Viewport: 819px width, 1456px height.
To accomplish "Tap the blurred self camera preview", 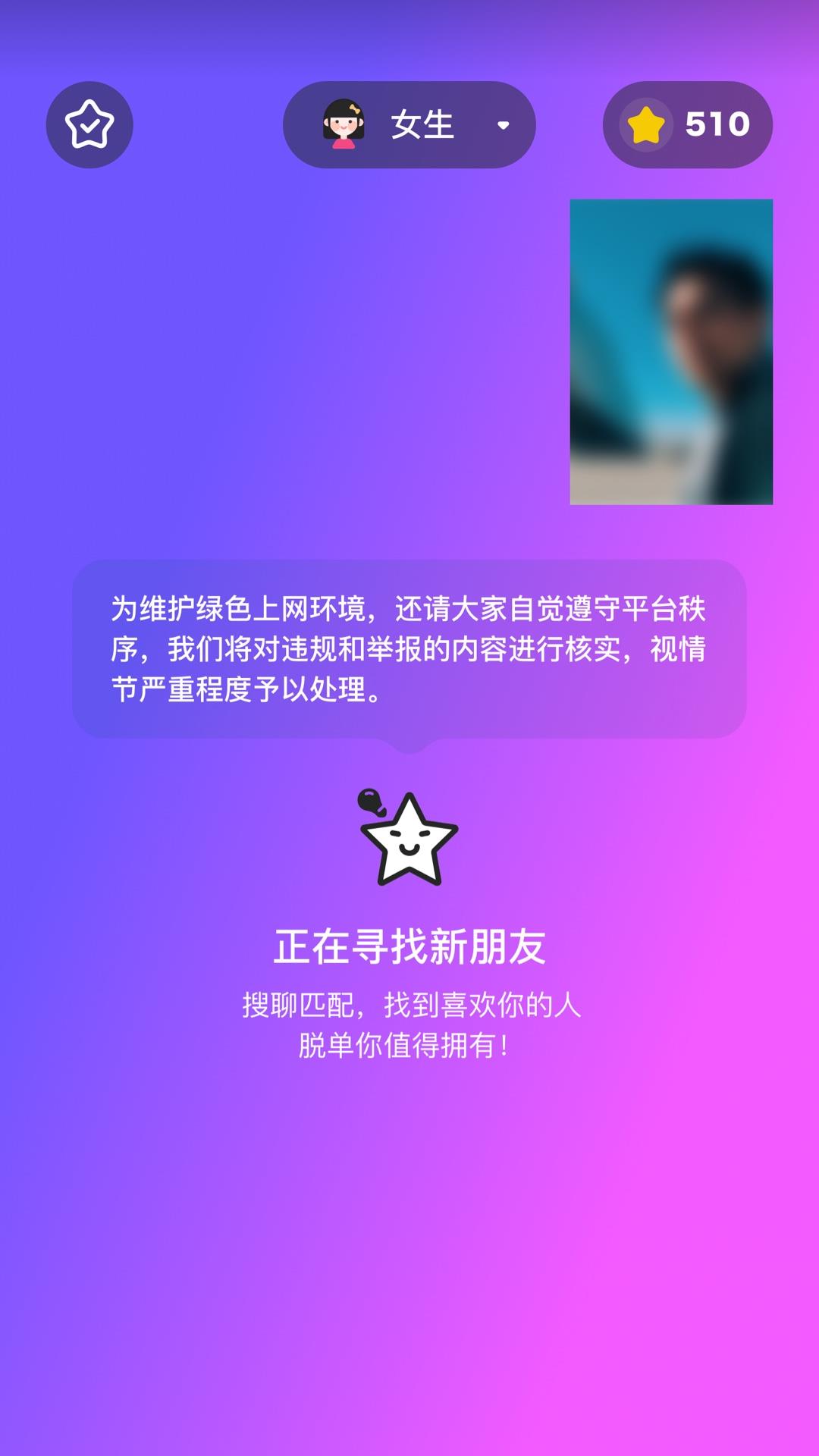I will pyautogui.click(x=671, y=352).
